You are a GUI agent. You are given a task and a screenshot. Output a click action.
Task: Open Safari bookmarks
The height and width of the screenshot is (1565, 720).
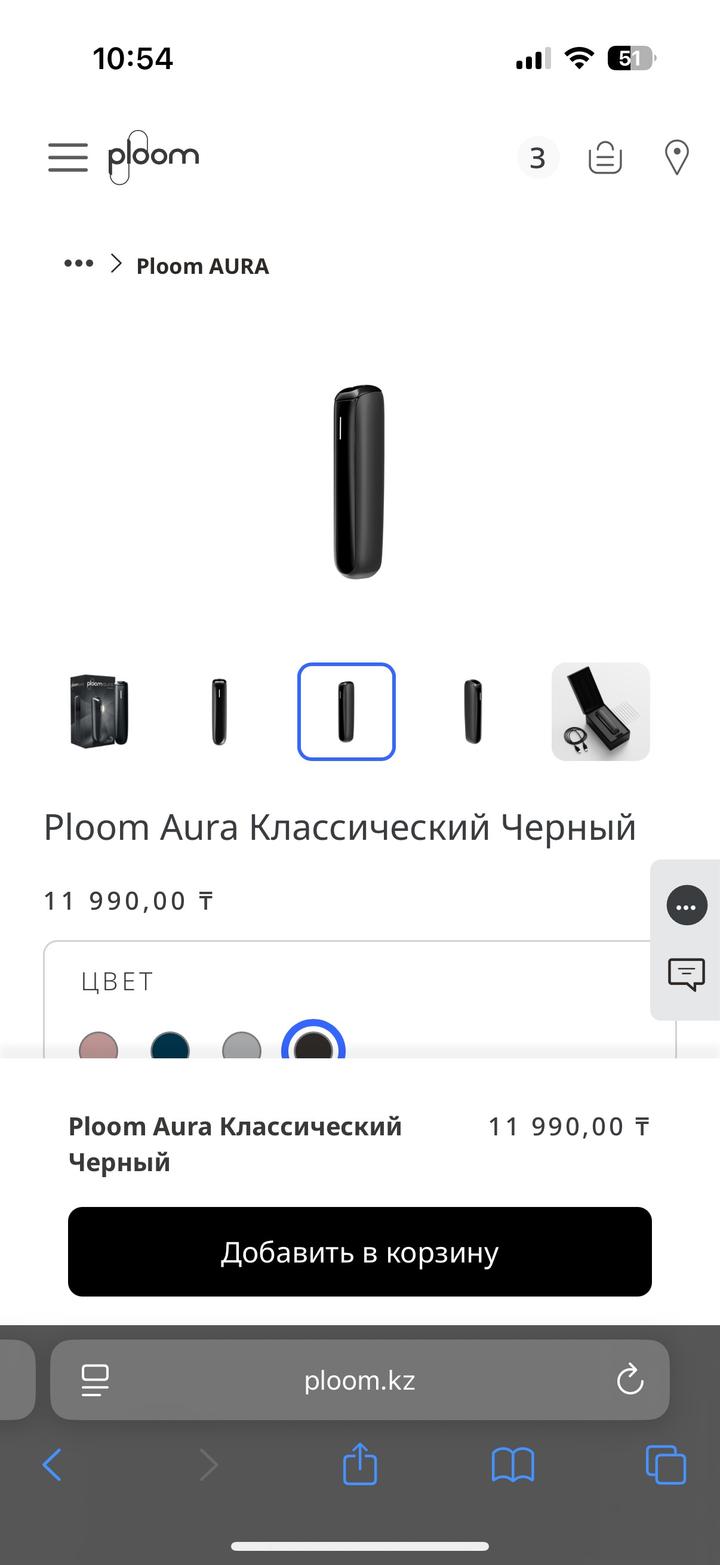(513, 1465)
